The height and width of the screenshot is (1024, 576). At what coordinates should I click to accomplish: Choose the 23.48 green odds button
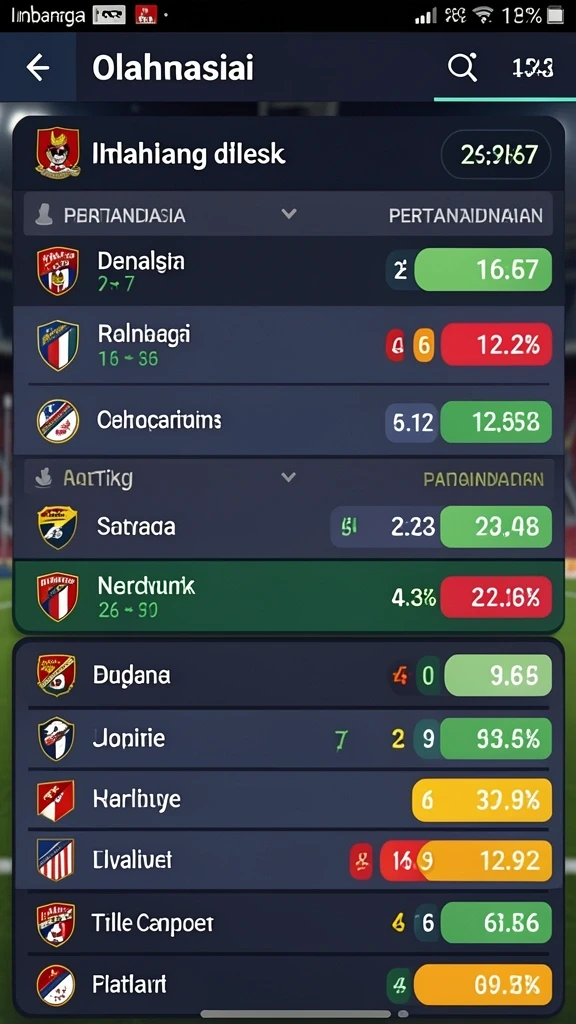[x=496, y=526]
